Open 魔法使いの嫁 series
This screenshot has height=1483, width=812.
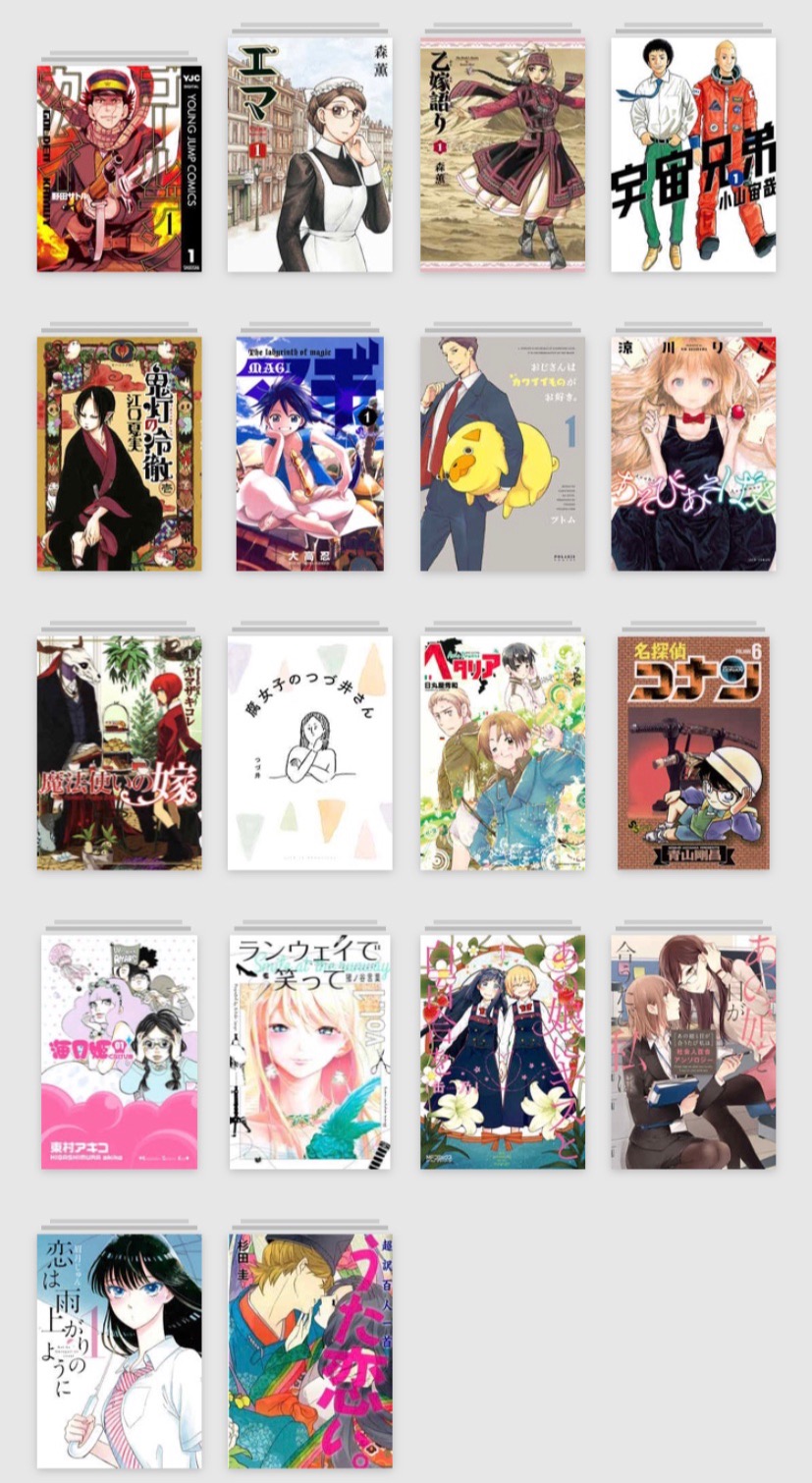tap(119, 752)
